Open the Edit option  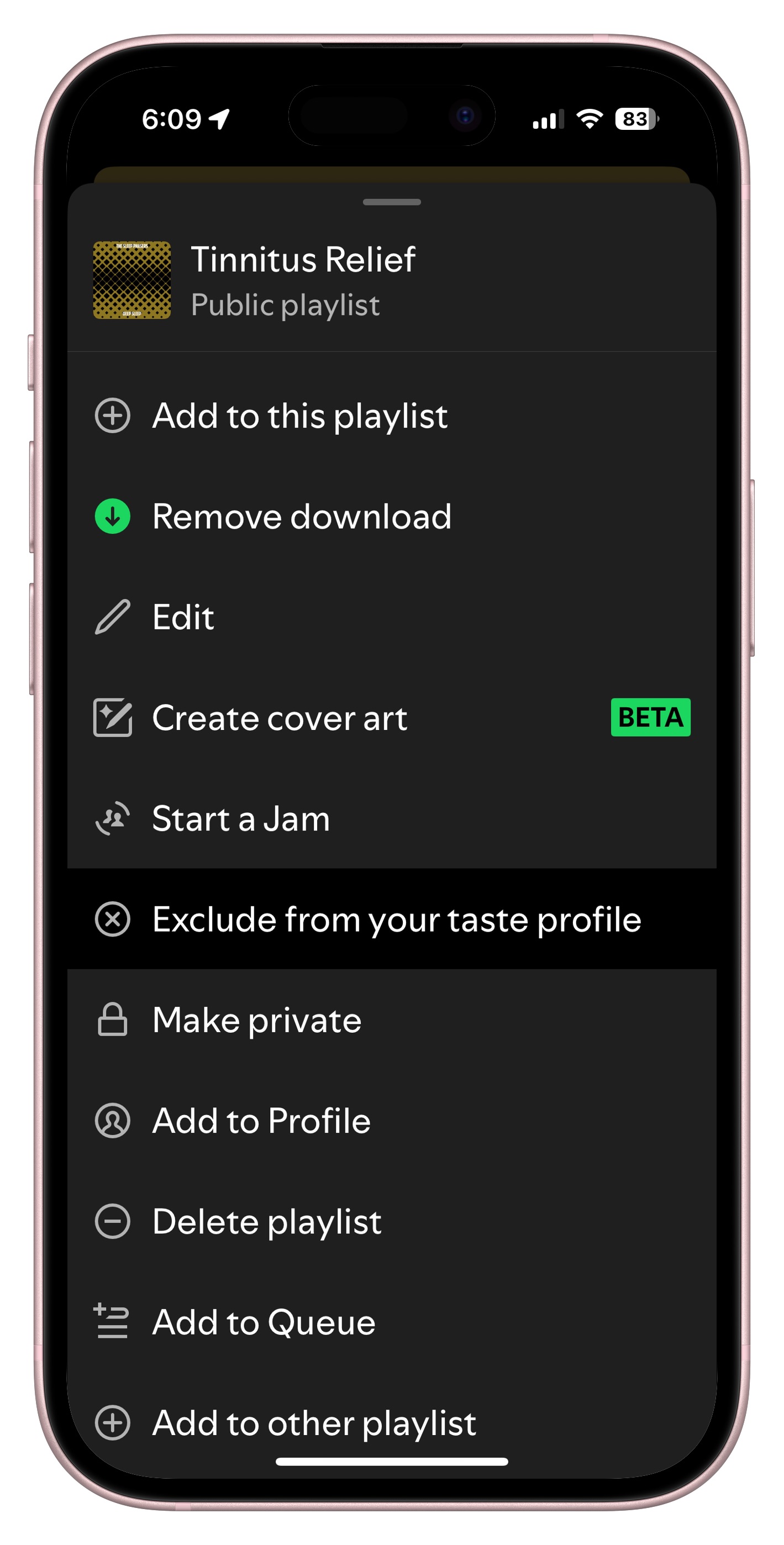(x=392, y=617)
